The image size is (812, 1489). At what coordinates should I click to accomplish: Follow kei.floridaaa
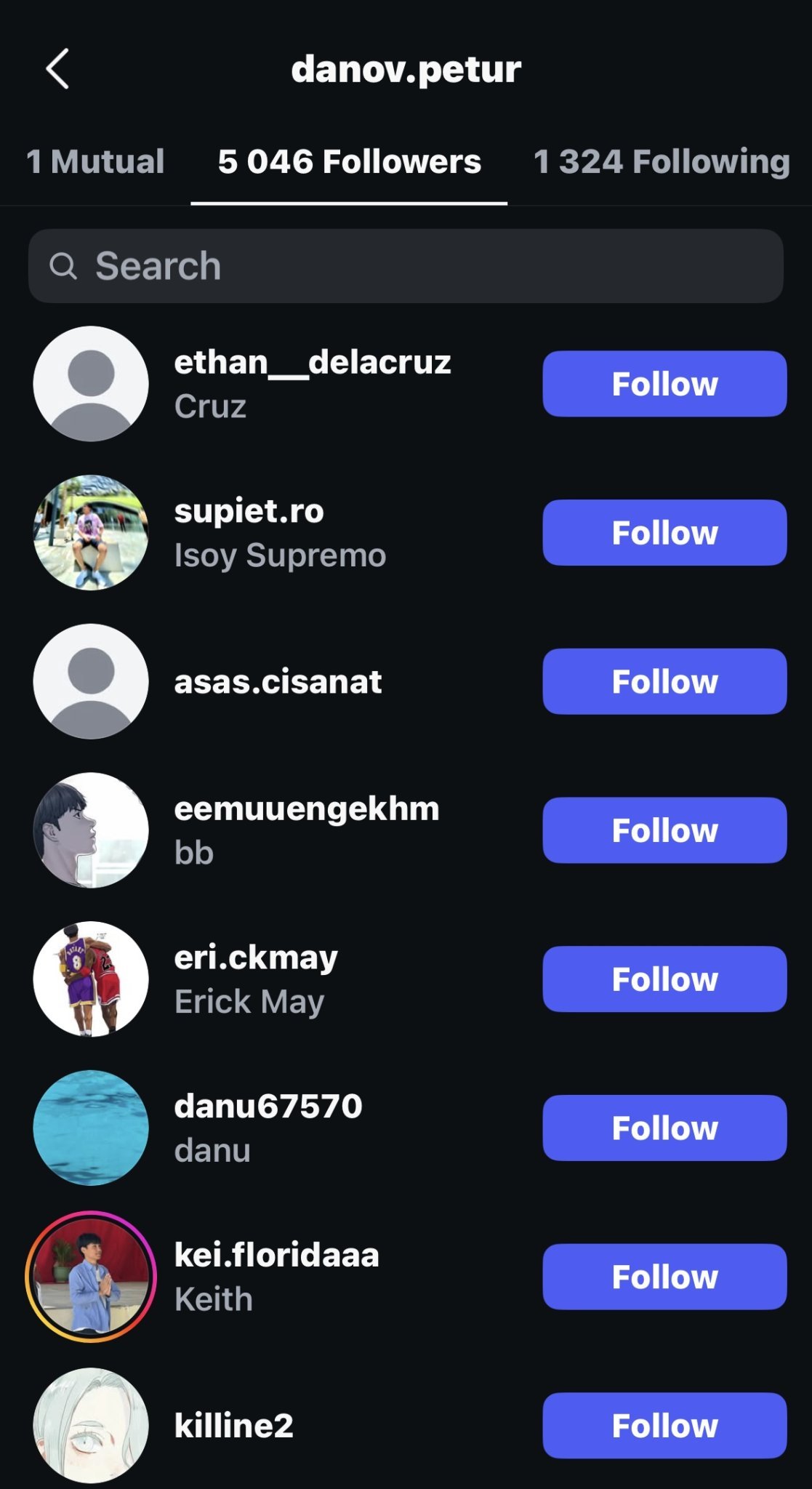664,1277
